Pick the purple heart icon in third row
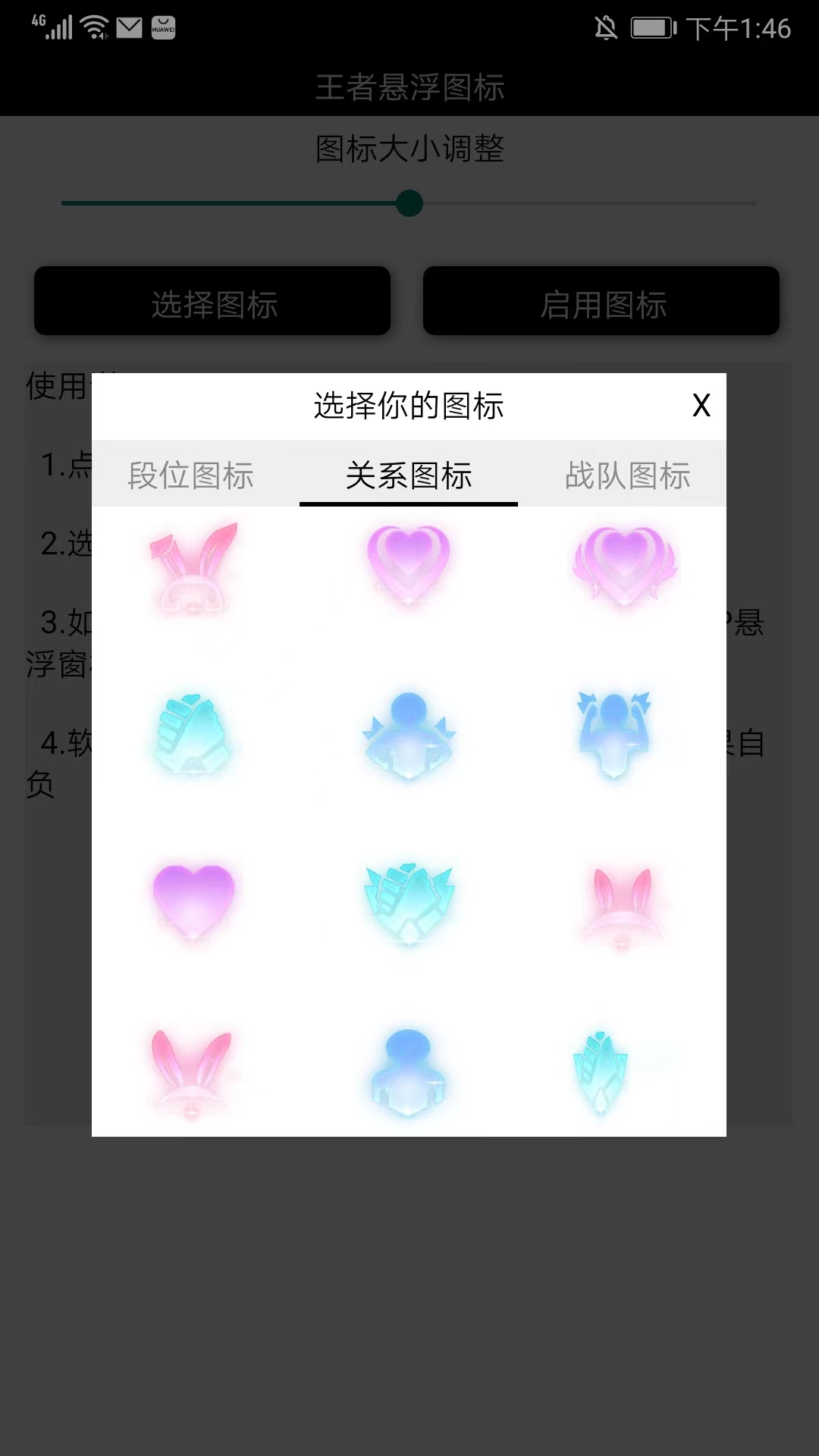This screenshot has height=1456, width=819. [193, 899]
